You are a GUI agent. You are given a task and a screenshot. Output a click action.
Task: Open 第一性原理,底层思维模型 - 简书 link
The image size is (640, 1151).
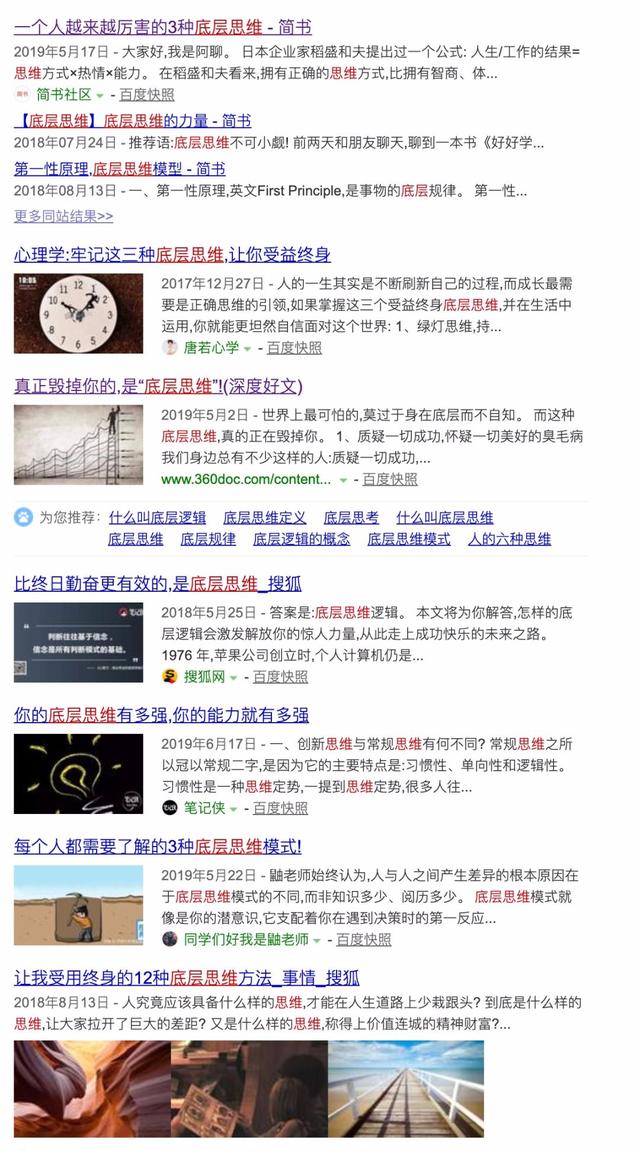[119, 168]
